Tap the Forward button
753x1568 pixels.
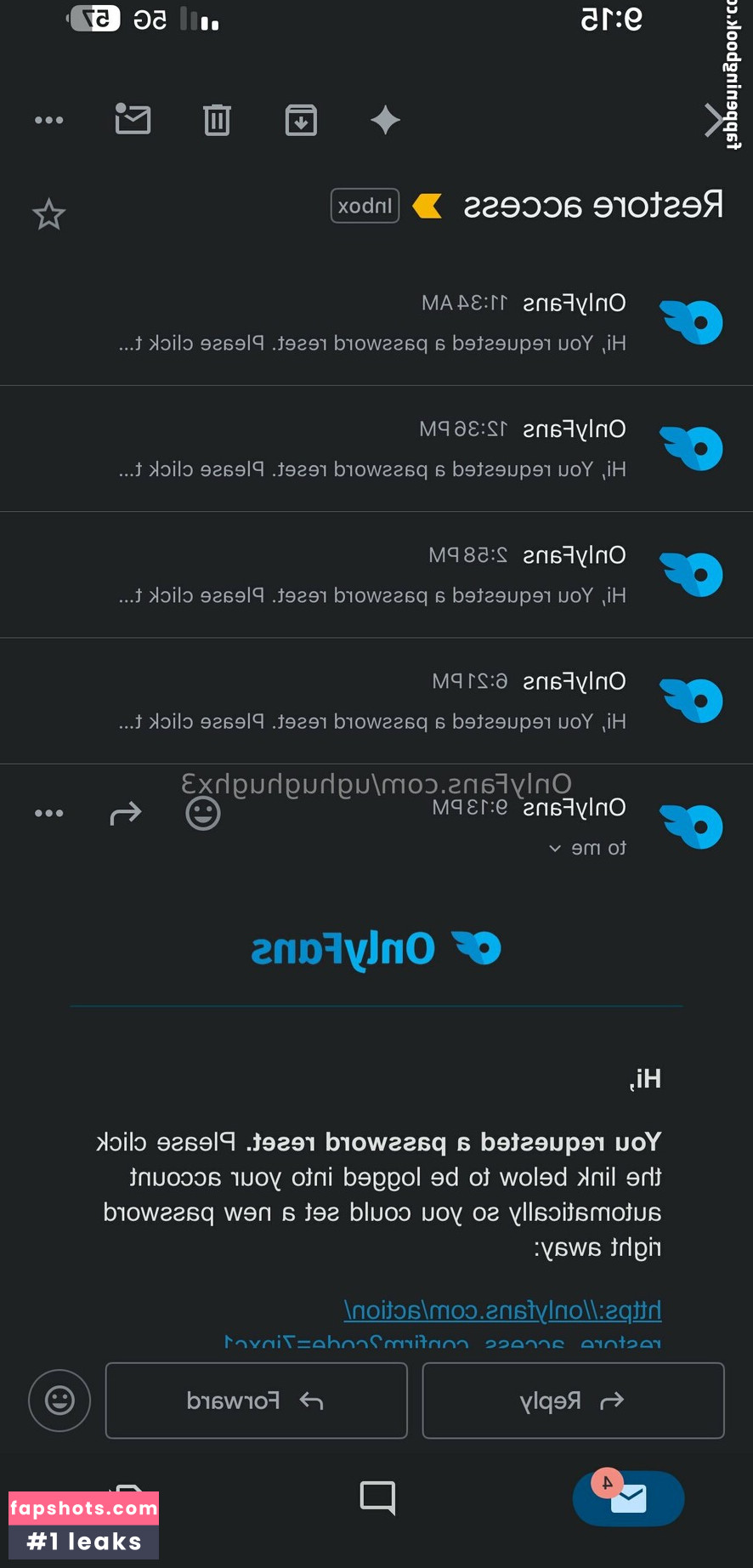[256, 1400]
